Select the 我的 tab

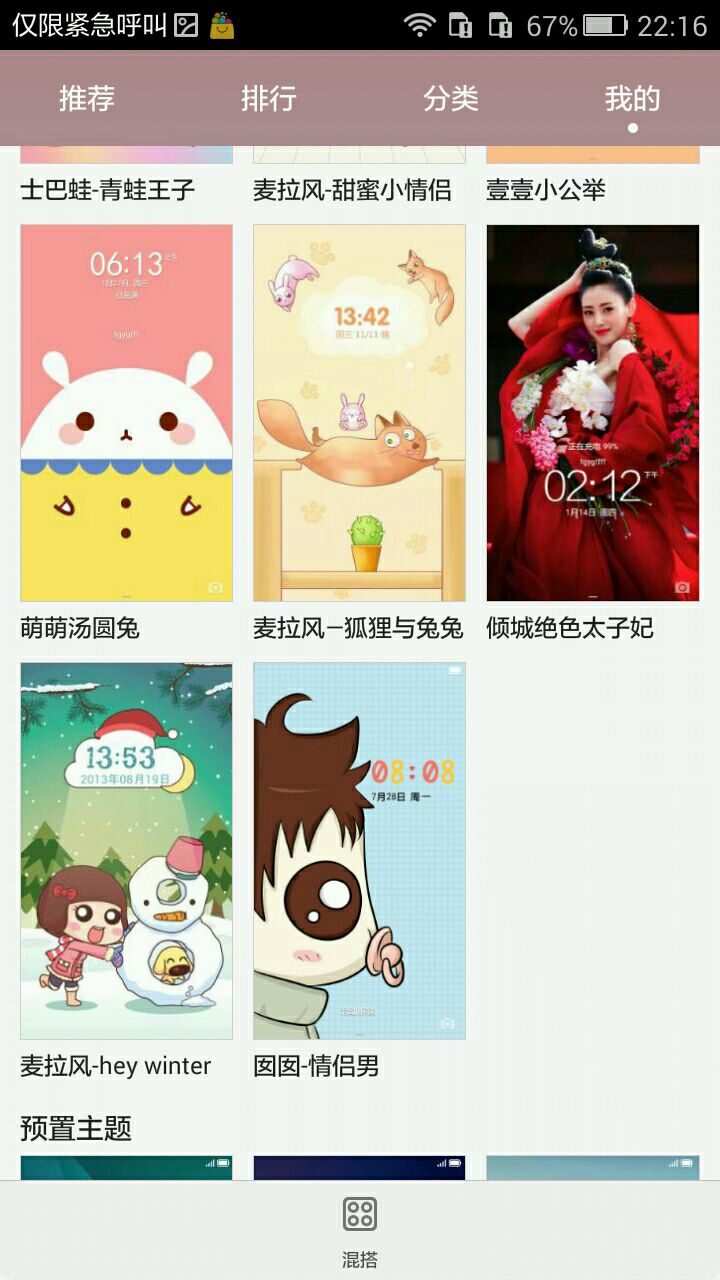tap(632, 98)
